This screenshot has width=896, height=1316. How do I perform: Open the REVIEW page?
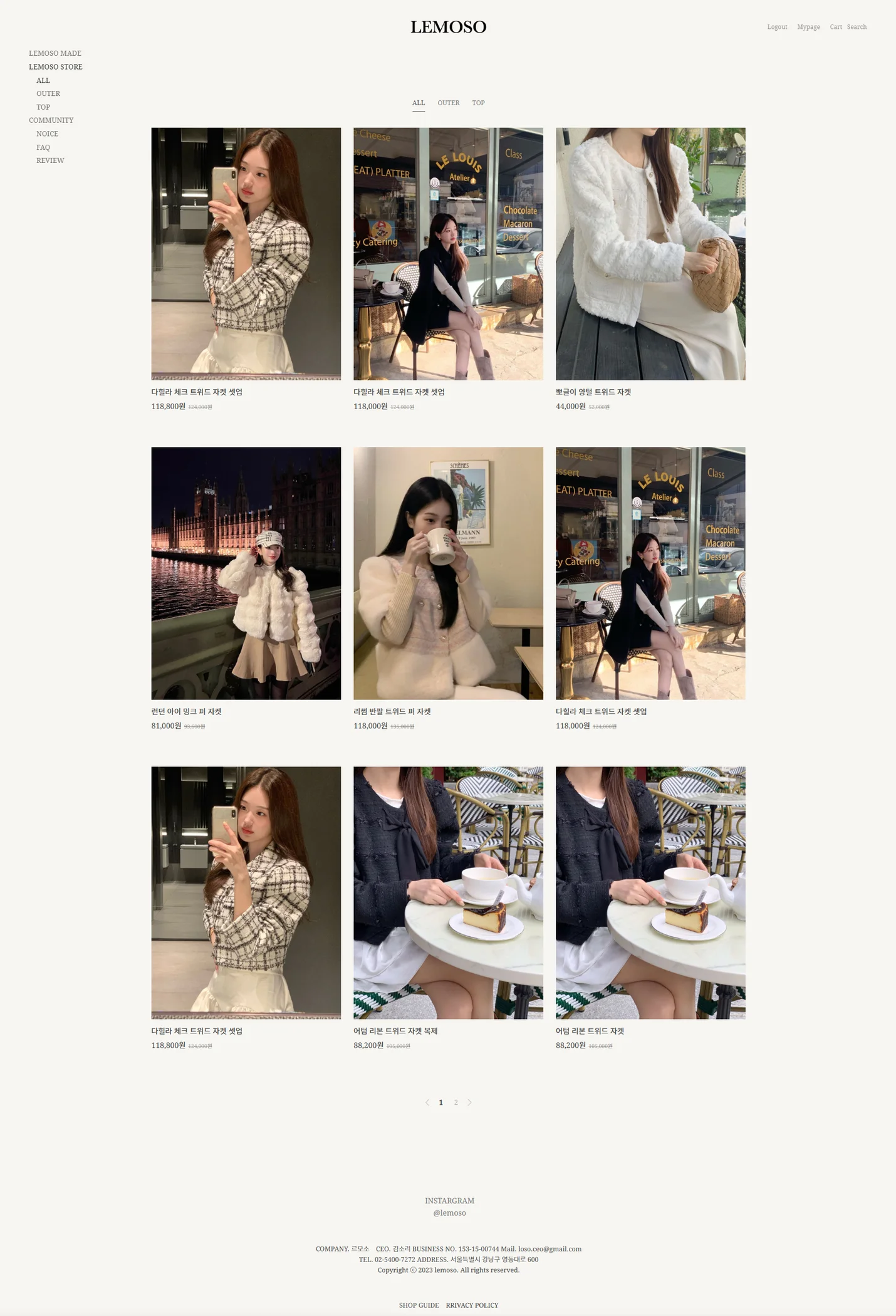pos(50,160)
